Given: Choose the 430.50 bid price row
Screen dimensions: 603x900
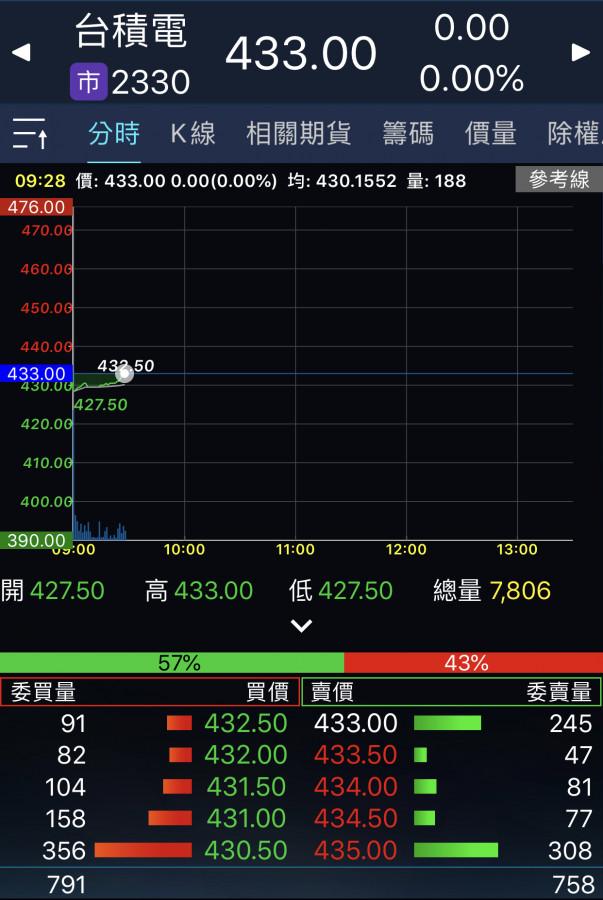Looking at the screenshot, I should pos(246,850).
